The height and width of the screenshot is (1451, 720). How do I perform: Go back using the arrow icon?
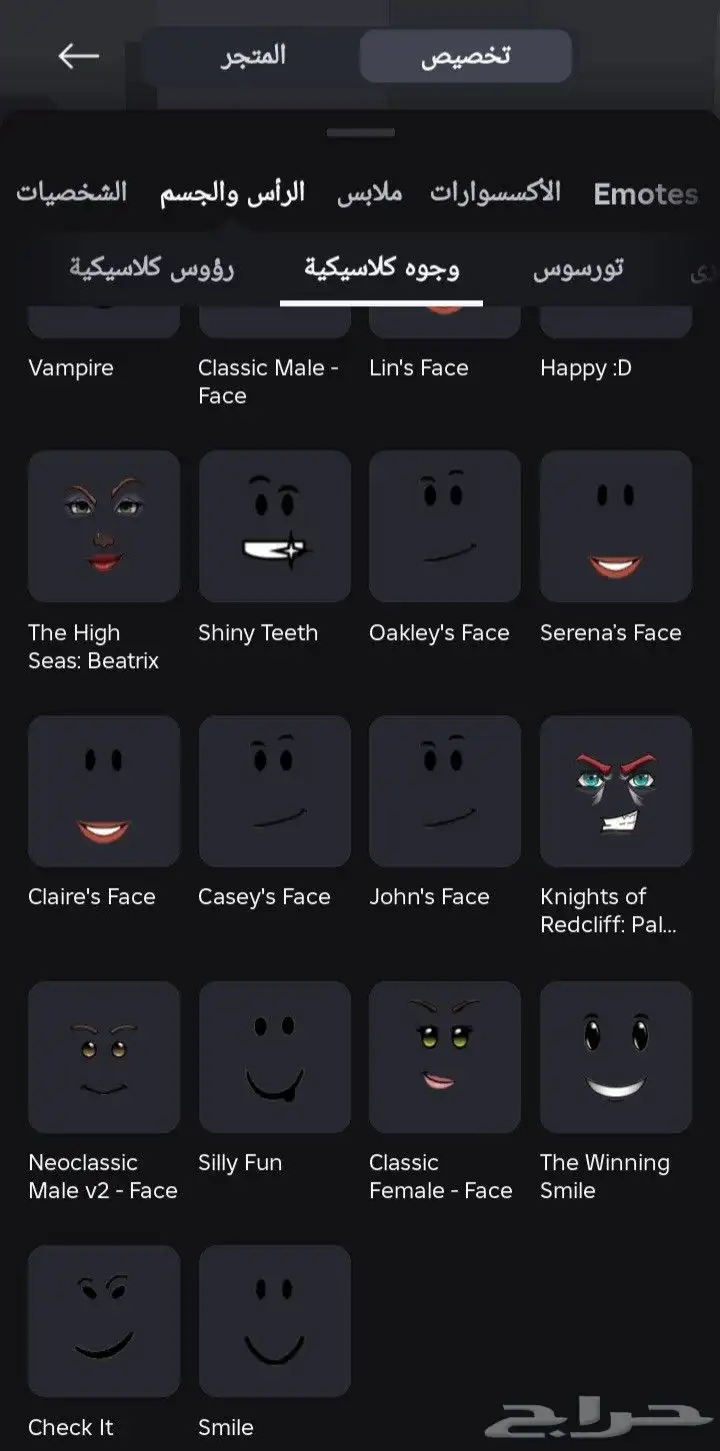tap(78, 56)
